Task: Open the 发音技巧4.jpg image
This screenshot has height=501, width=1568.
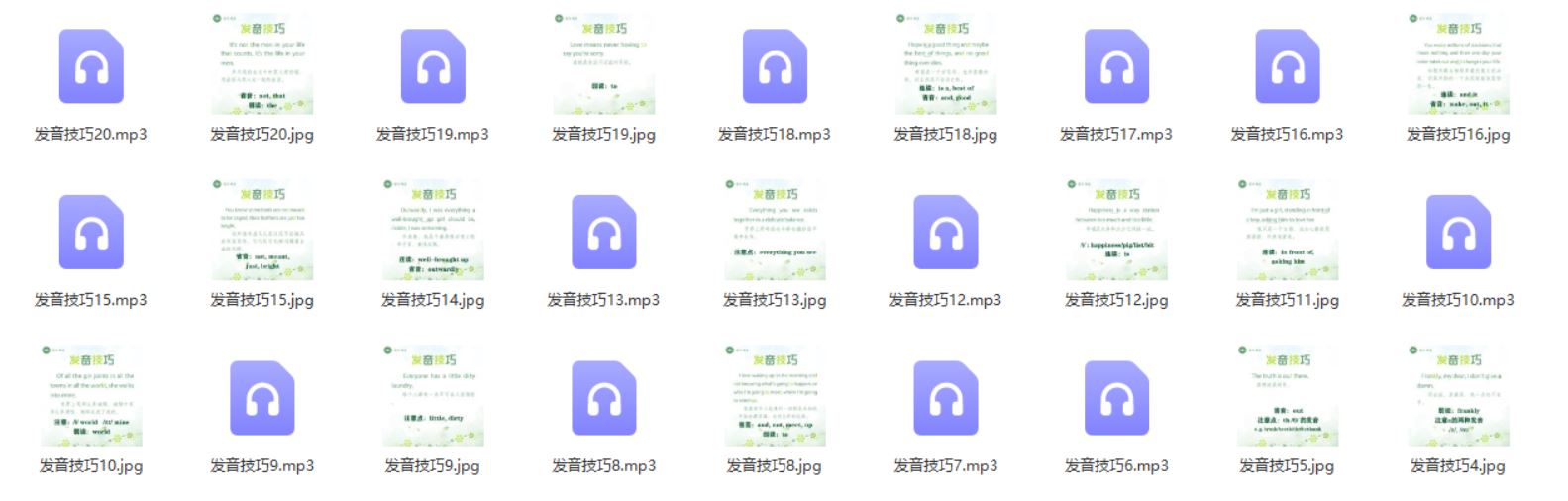Action: coord(1458,396)
